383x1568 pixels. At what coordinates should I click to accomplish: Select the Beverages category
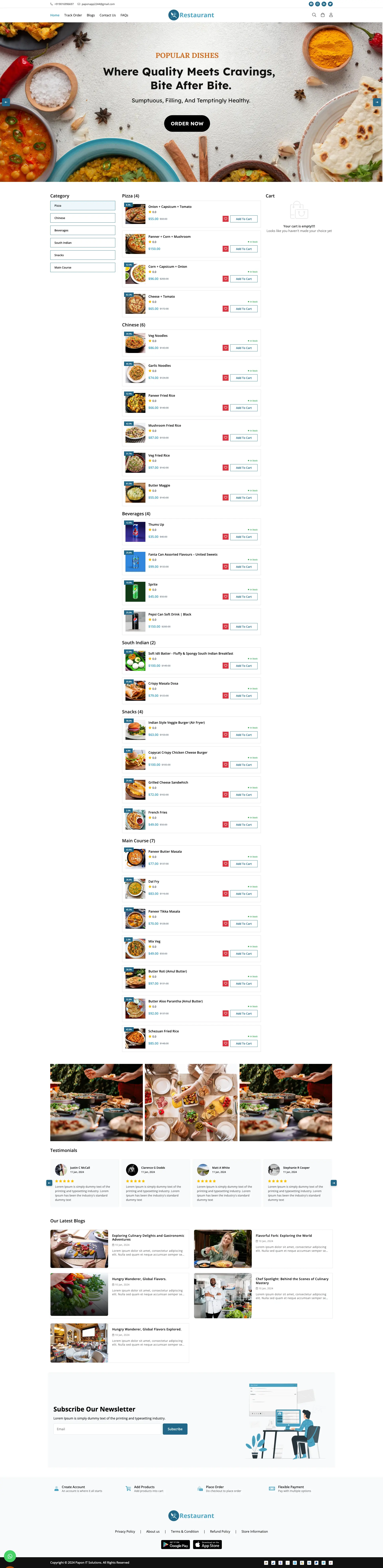[x=83, y=230]
